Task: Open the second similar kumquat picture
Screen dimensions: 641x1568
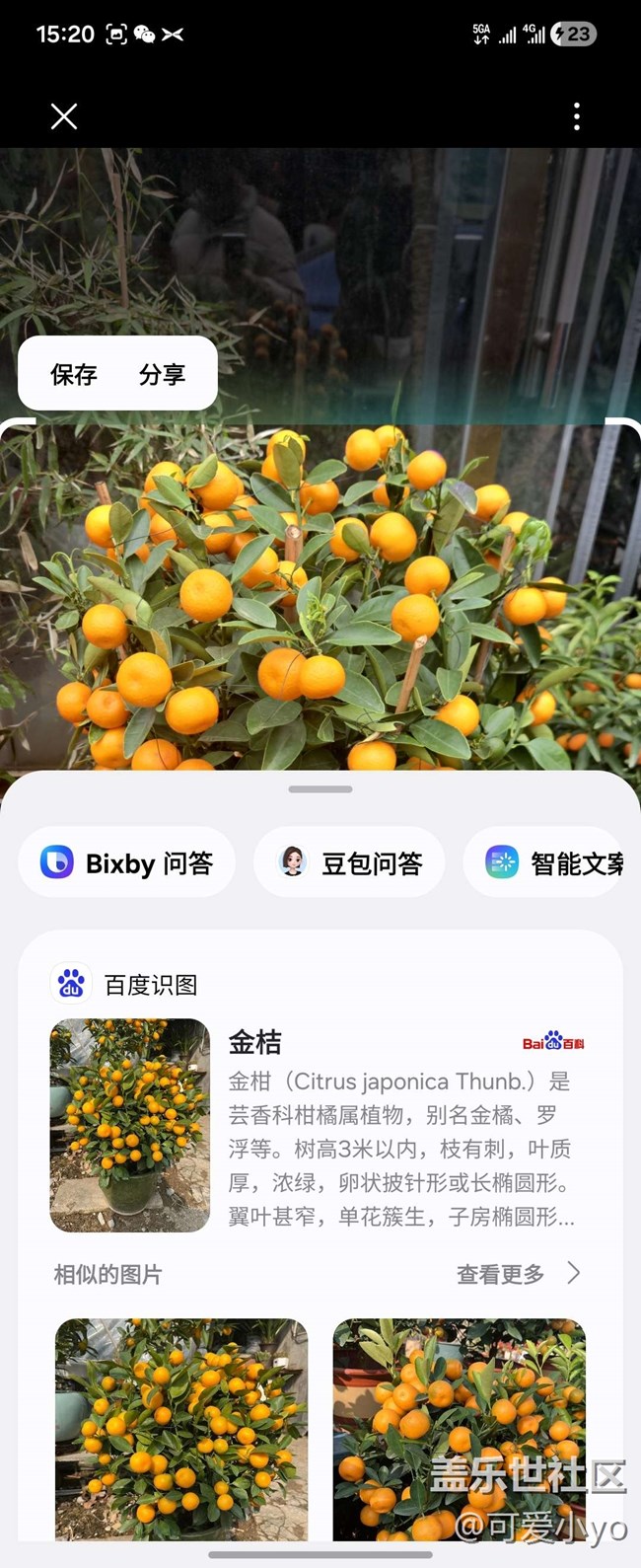Action: (x=460, y=1429)
